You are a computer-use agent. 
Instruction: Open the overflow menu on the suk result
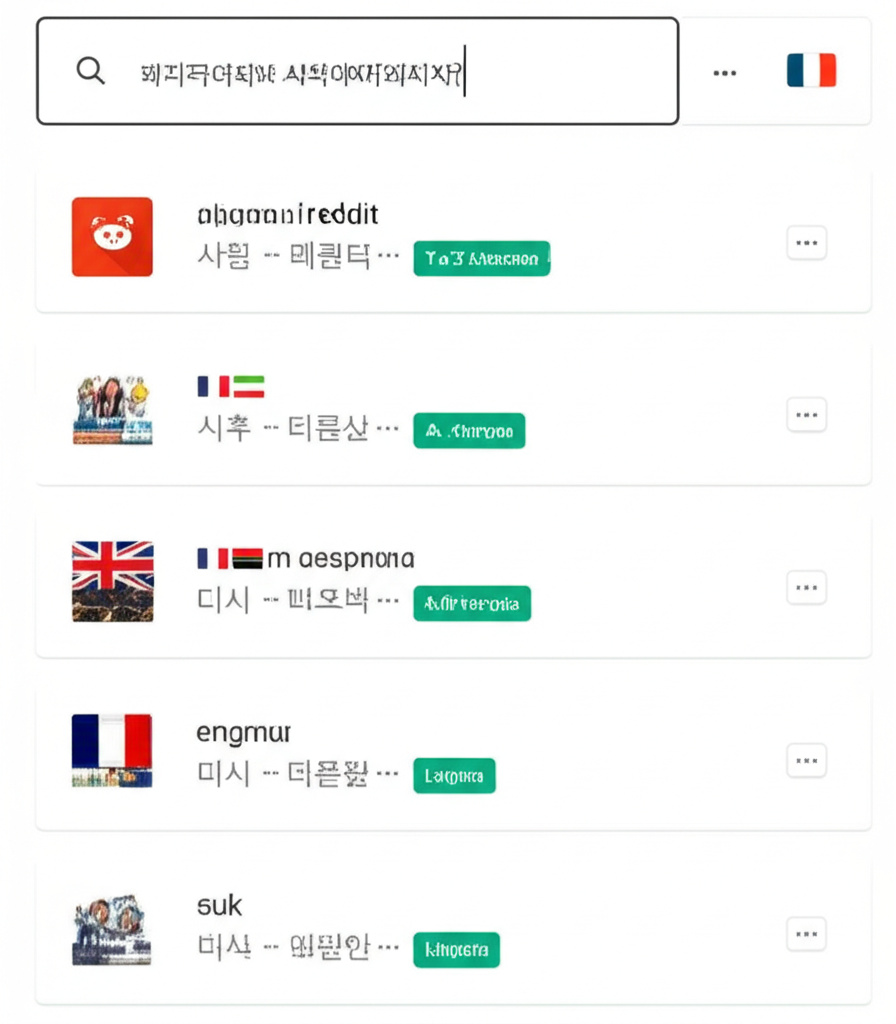(x=806, y=933)
